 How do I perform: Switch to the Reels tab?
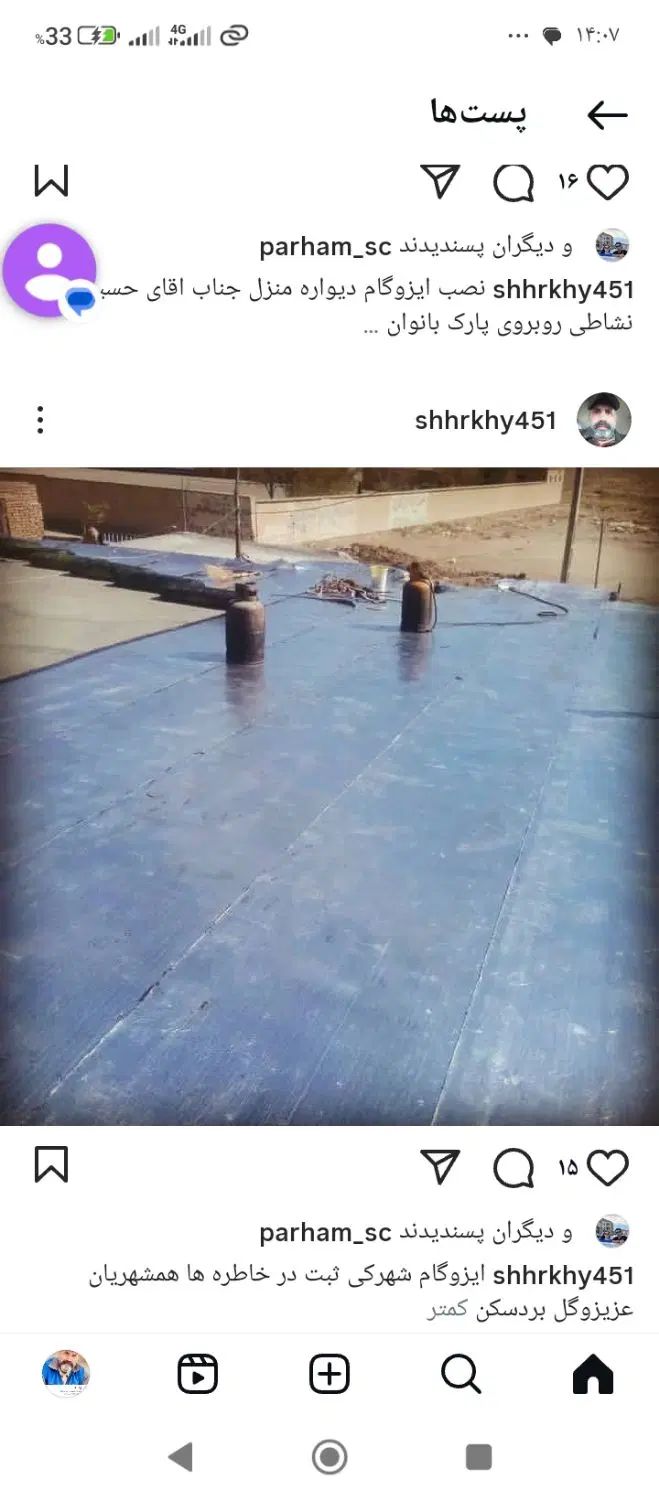pos(197,1375)
